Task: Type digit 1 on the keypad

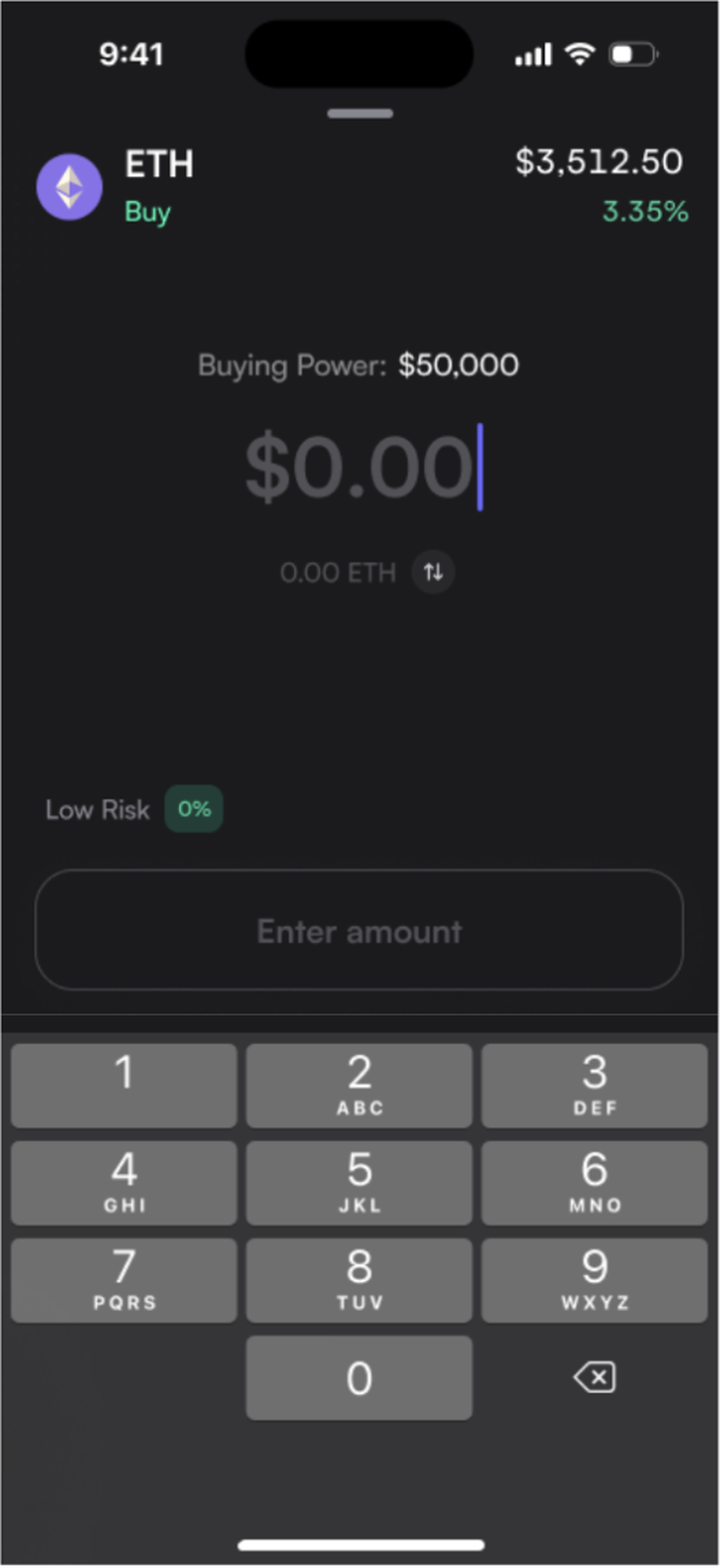Action: tap(124, 1085)
